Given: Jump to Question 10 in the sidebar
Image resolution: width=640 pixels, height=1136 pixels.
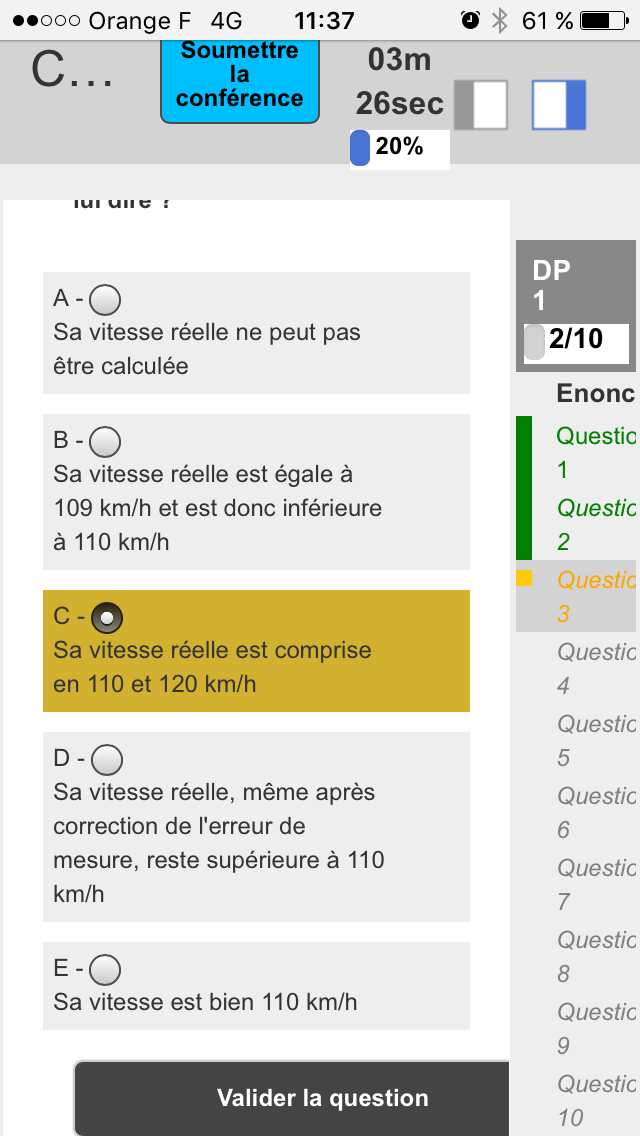Looking at the screenshot, I should click(x=595, y=1100).
